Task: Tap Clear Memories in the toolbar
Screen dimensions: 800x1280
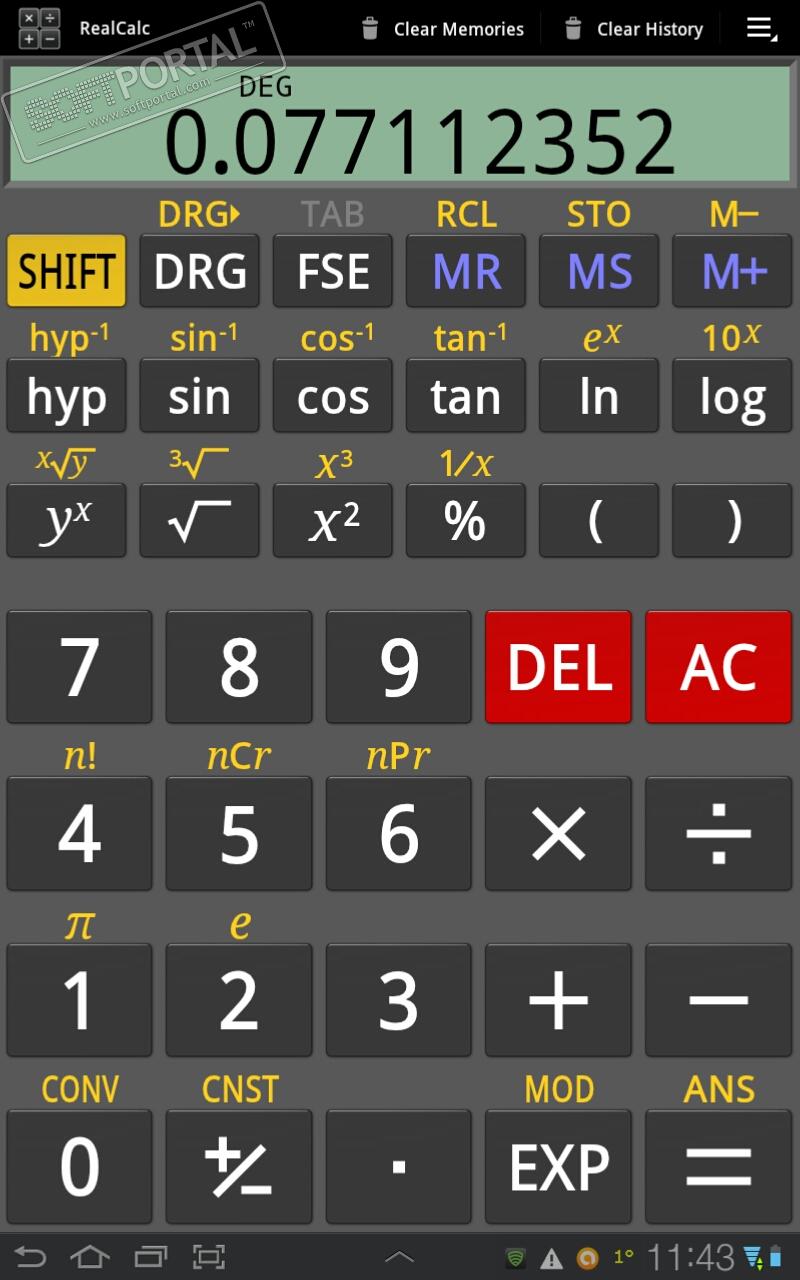Action: point(442,29)
